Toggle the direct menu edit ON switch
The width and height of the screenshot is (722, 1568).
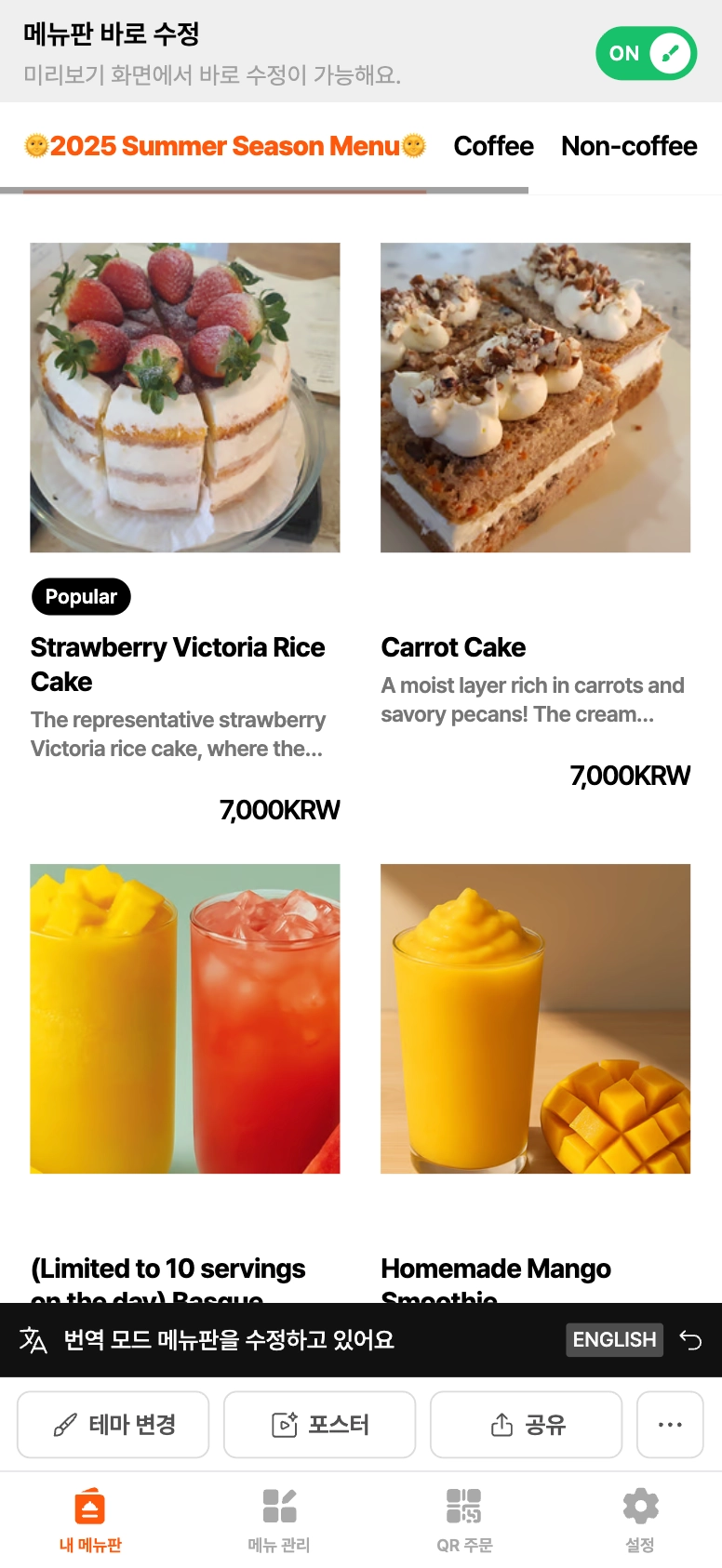(x=646, y=54)
